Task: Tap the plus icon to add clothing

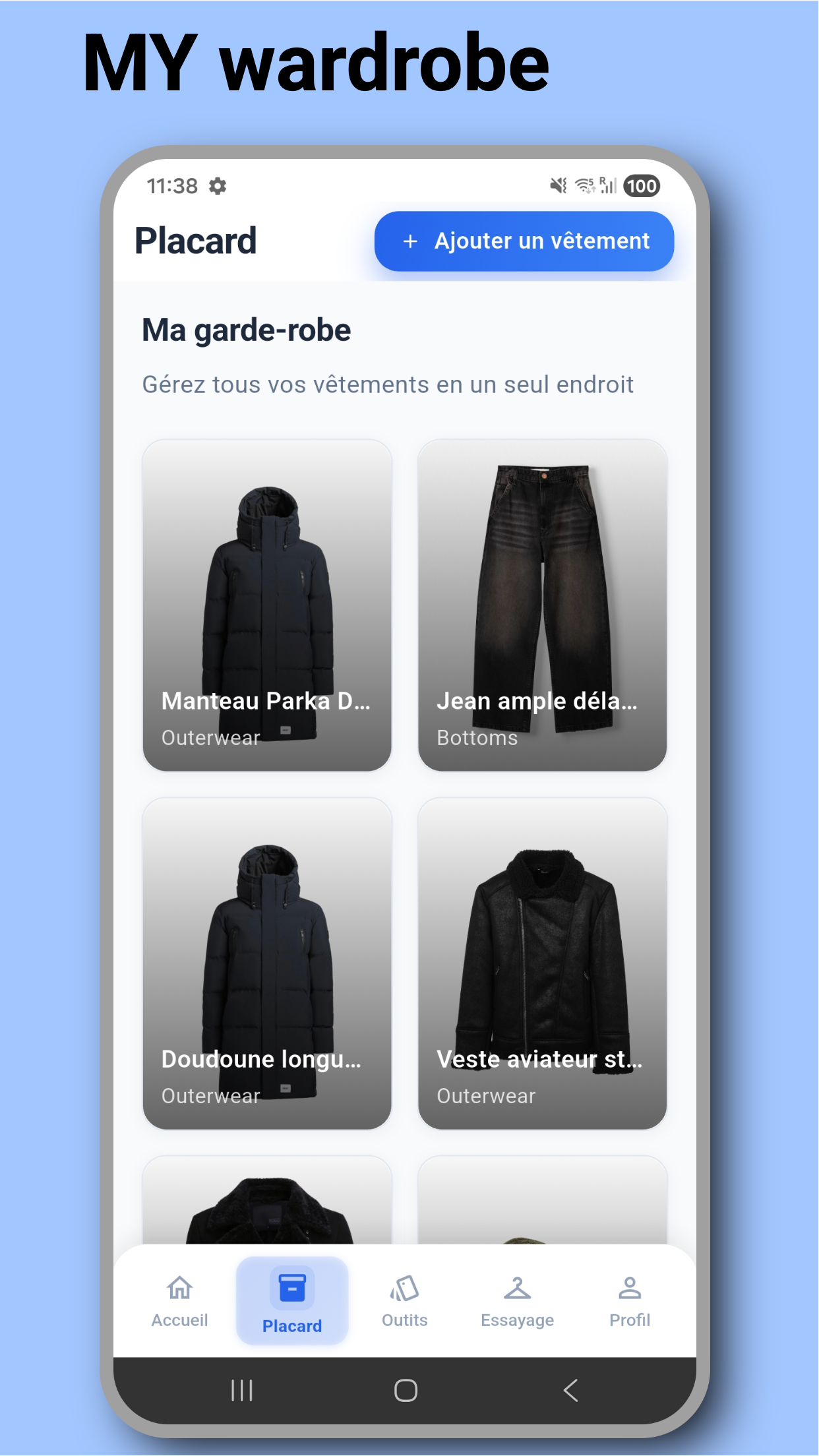Action: coord(411,241)
